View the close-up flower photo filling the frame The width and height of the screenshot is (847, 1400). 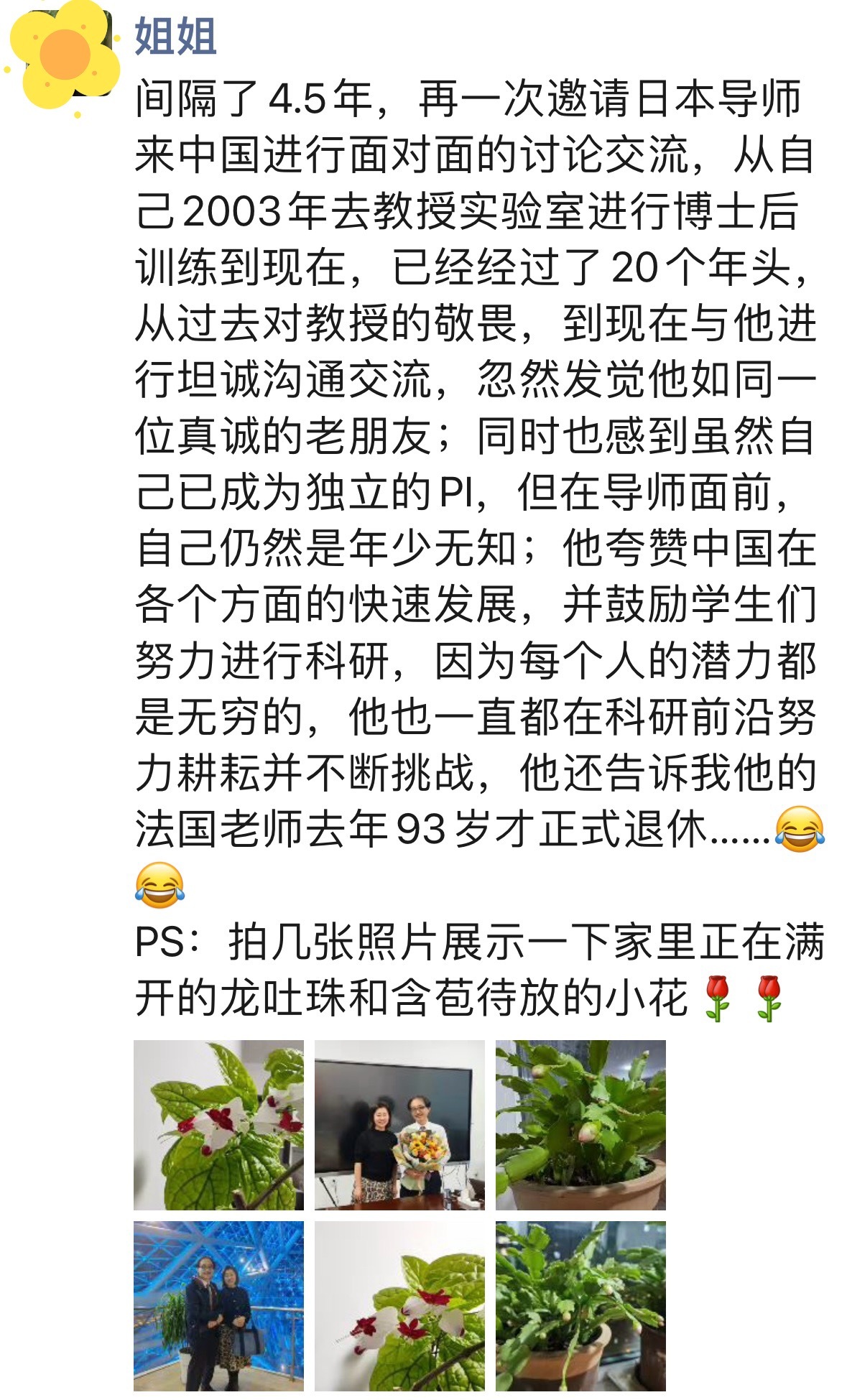pos(218,1125)
